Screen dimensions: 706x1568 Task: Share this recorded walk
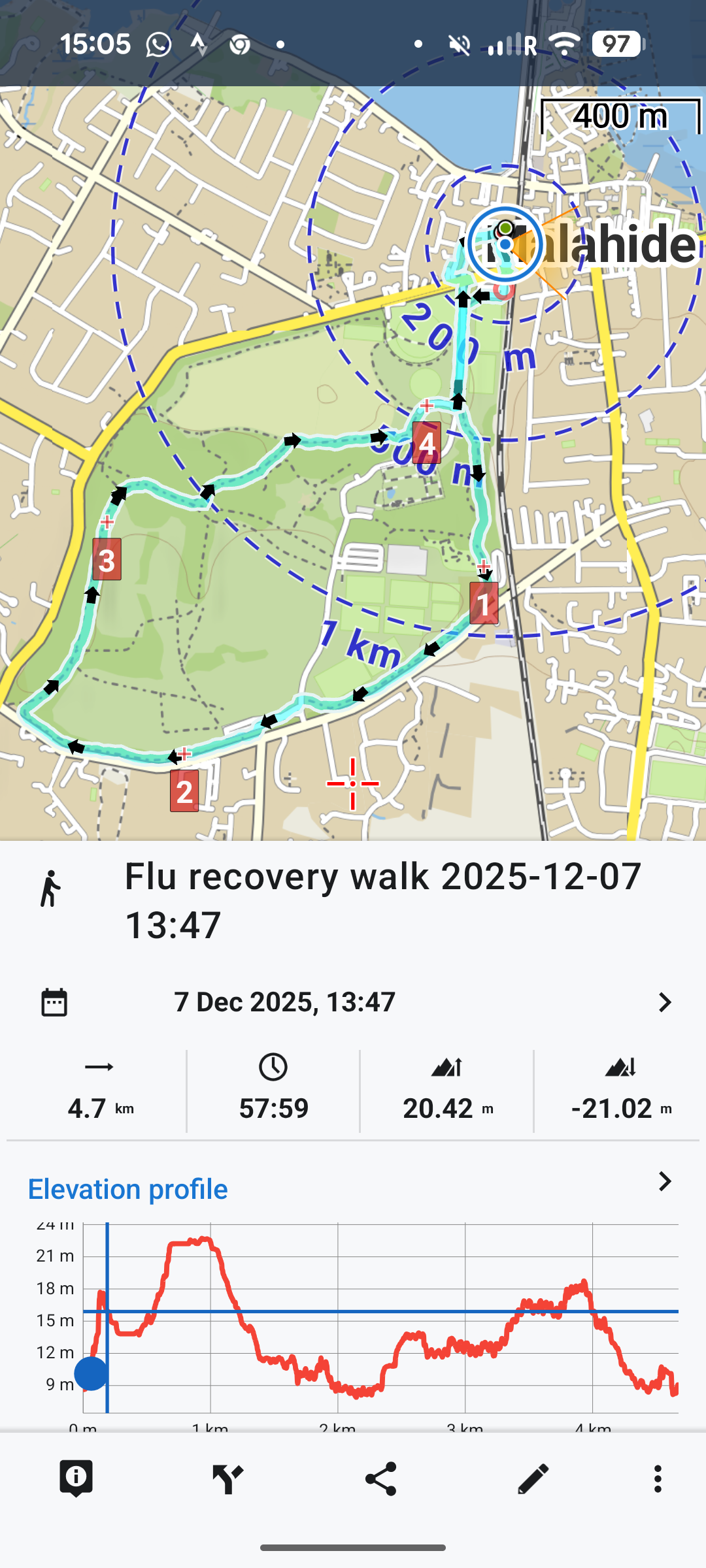[380, 1478]
